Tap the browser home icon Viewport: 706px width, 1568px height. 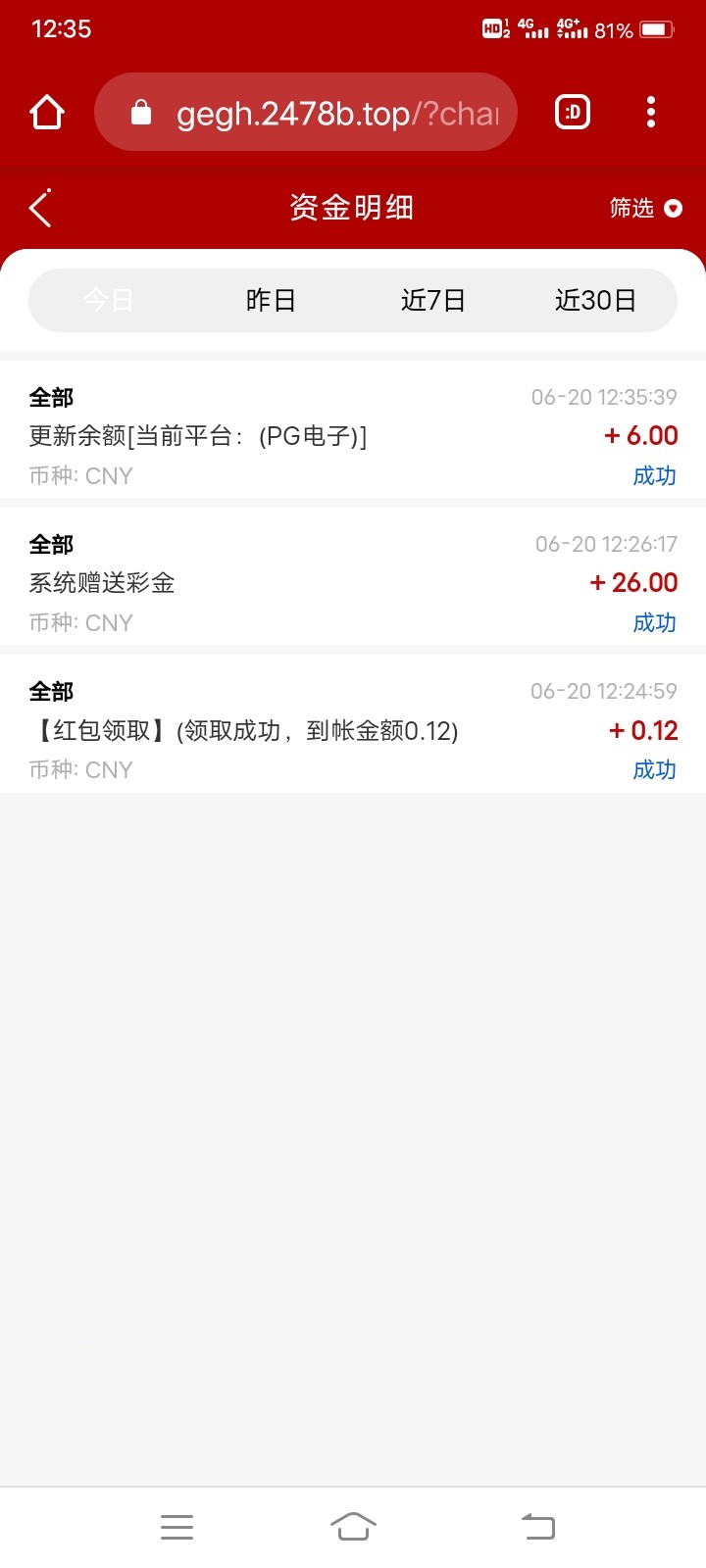click(x=47, y=113)
